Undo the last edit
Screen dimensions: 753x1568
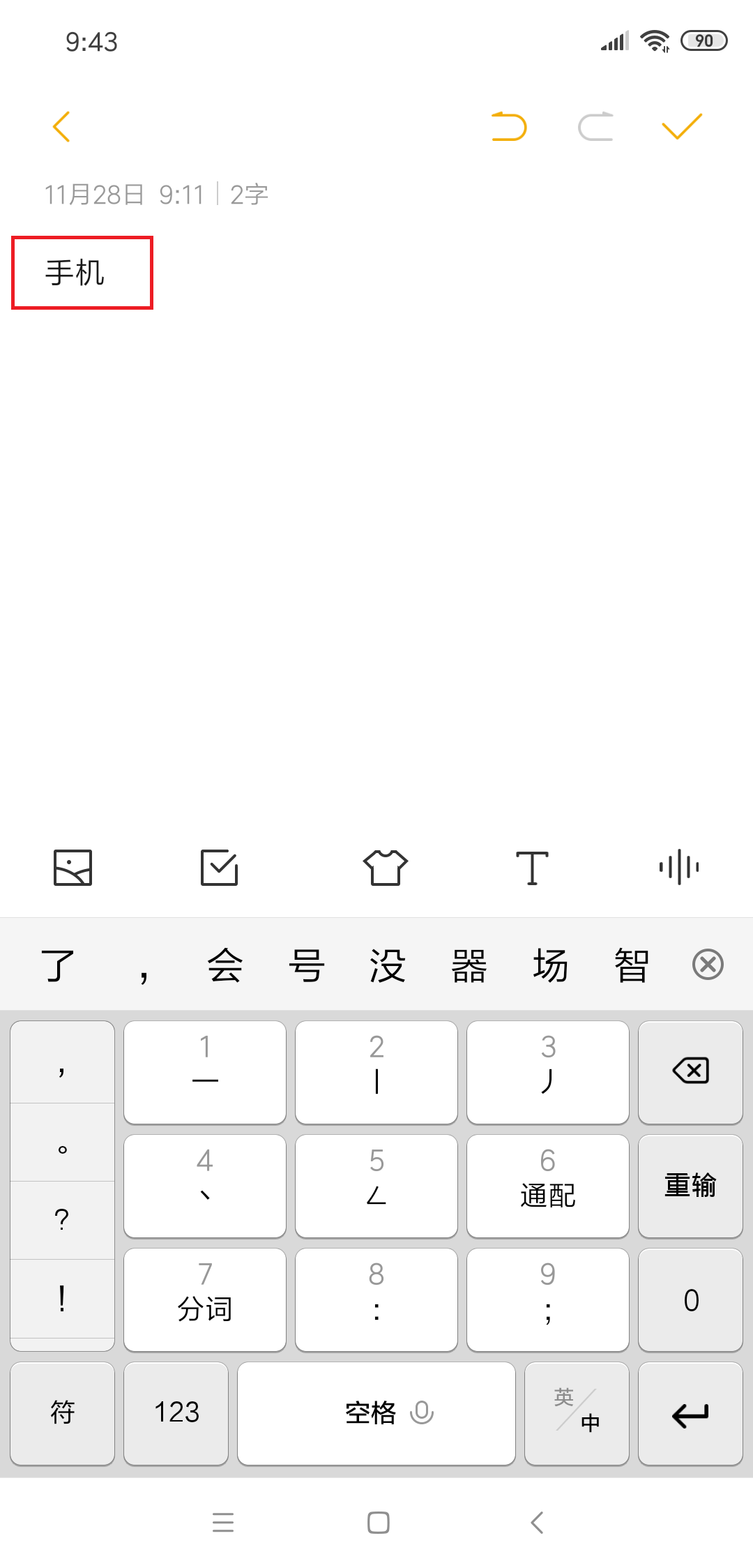509,126
